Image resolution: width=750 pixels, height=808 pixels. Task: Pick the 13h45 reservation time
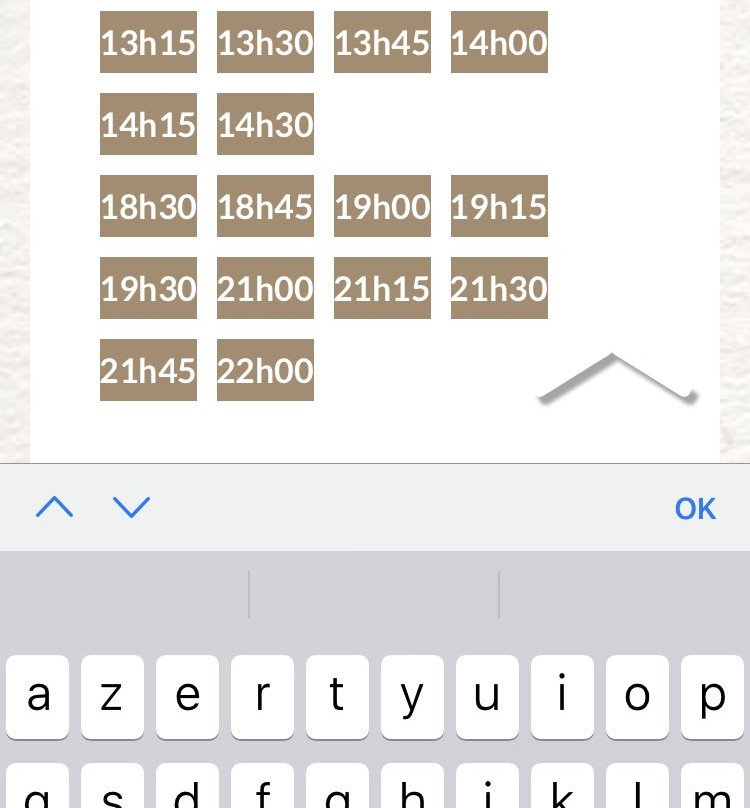[x=382, y=42]
